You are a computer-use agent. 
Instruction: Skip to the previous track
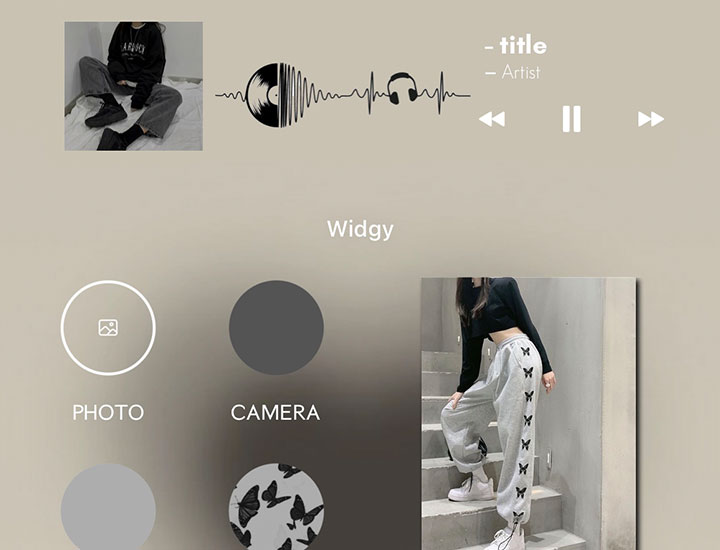[x=491, y=119]
